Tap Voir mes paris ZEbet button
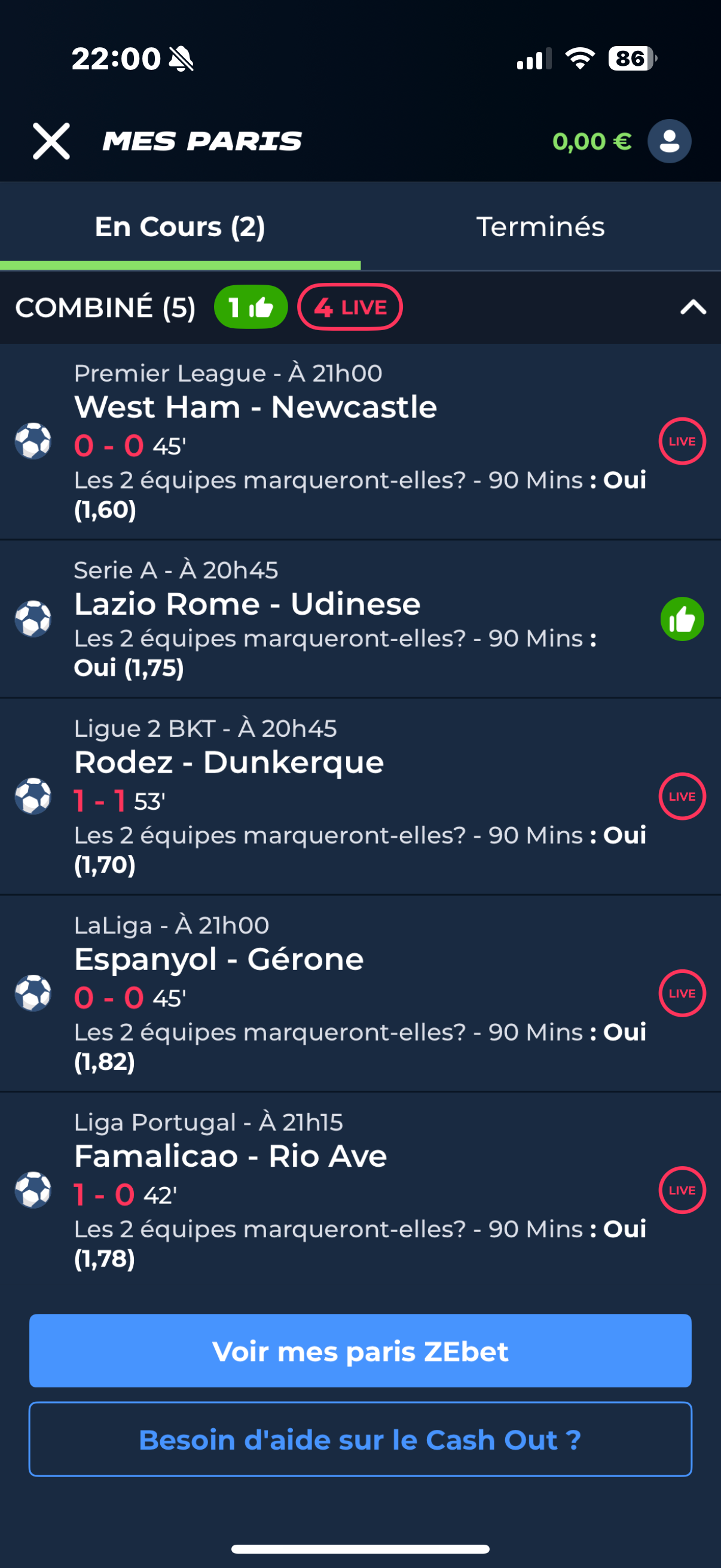The image size is (721, 1568). coord(360,1351)
